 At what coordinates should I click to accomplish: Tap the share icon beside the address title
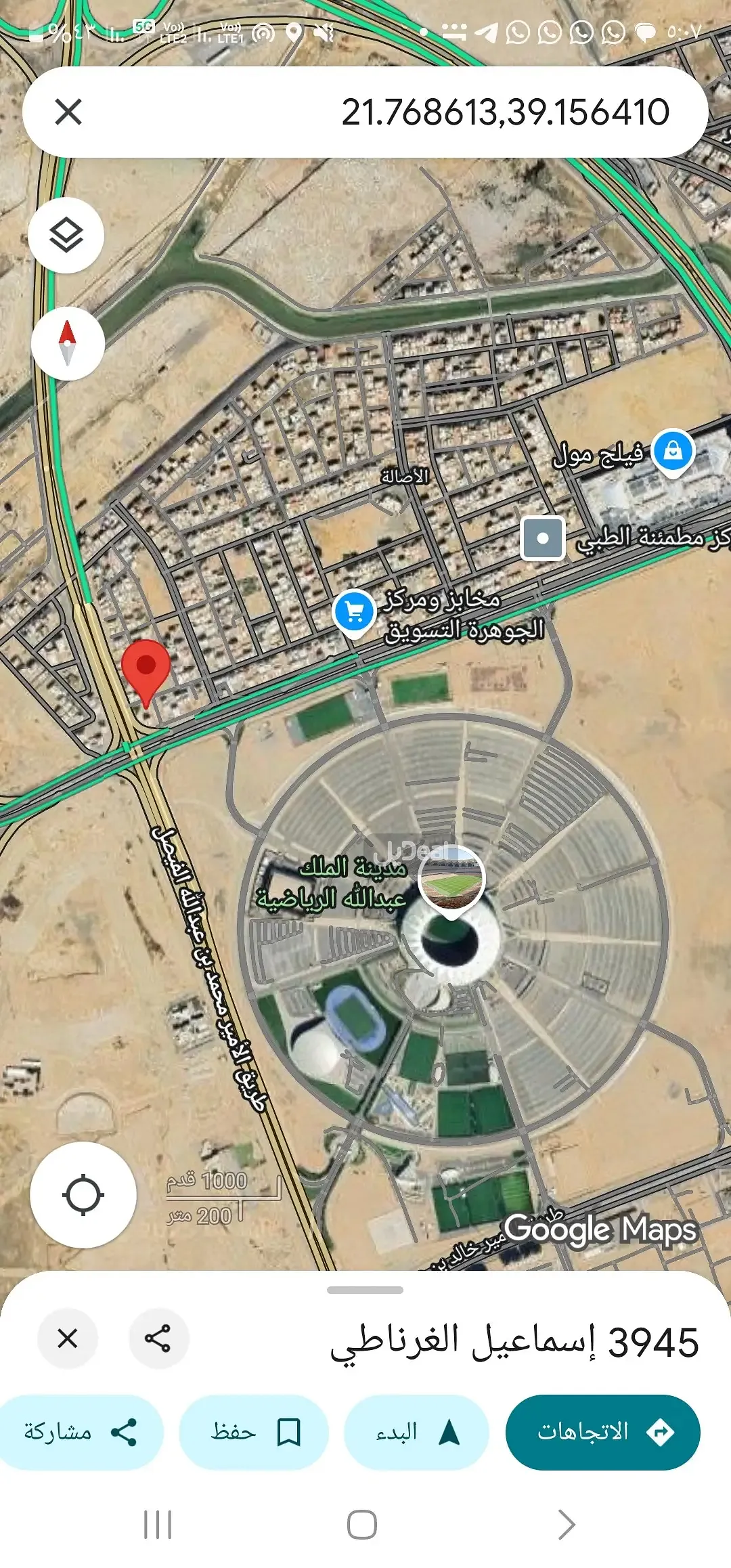point(158,1338)
